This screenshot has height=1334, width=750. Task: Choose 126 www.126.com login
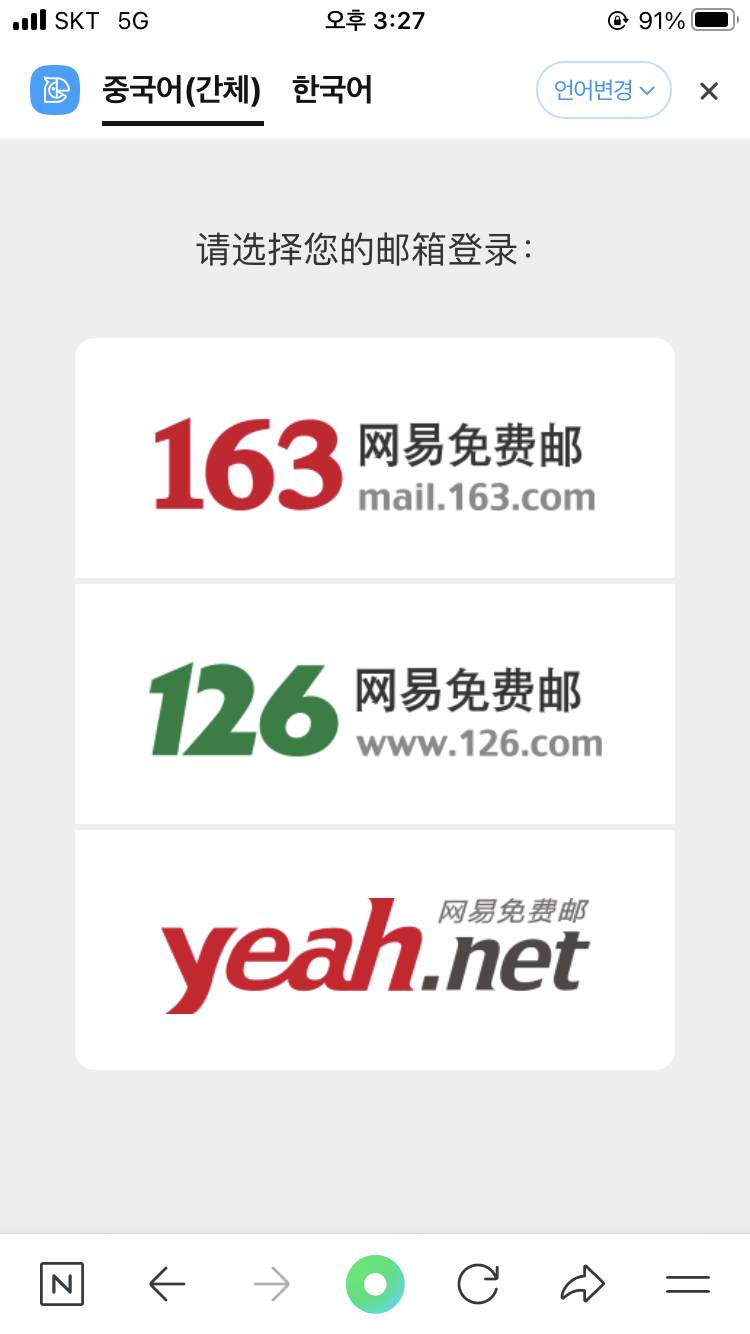coord(375,705)
